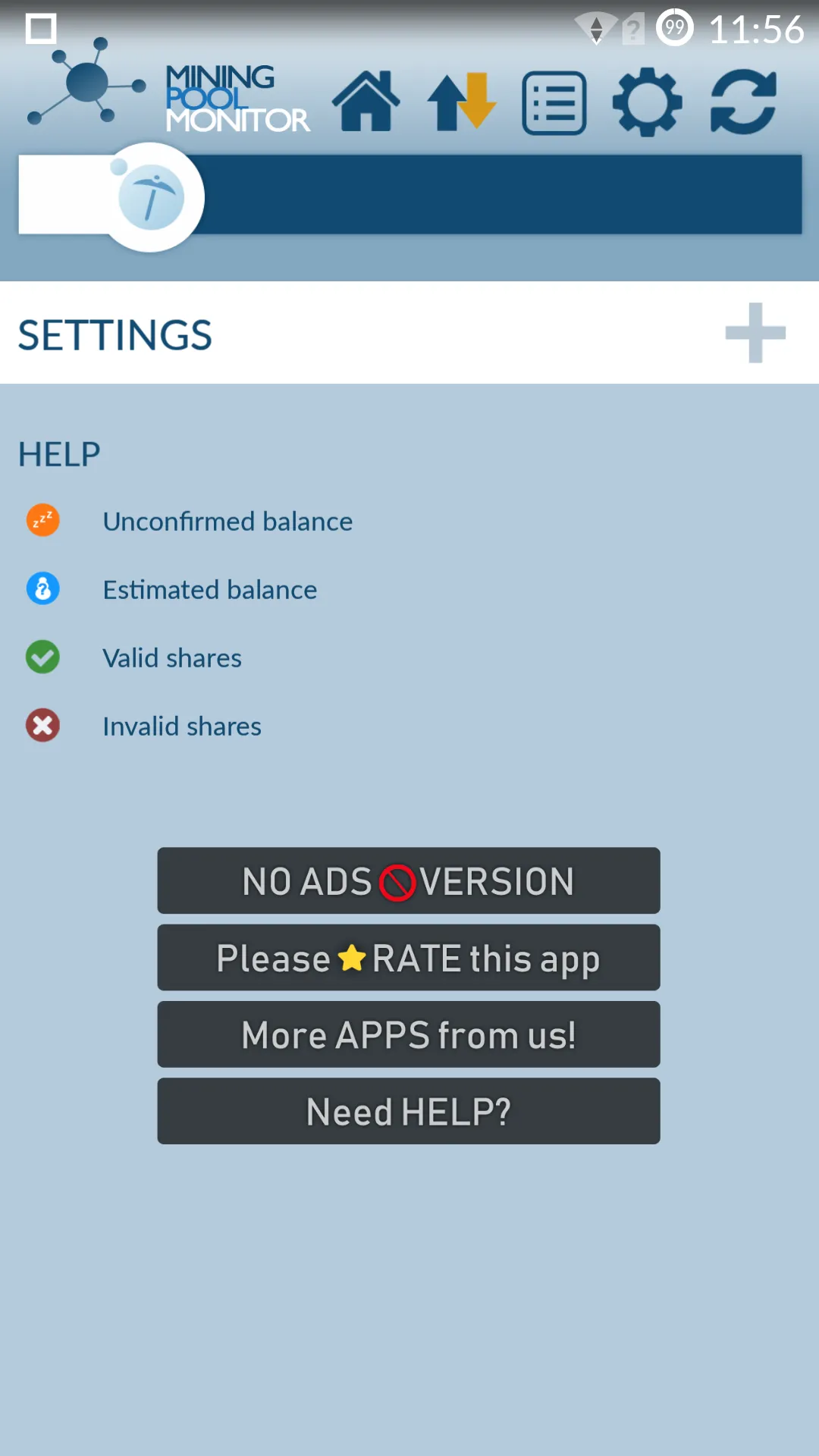This screenshot has height=1456, width=819.
Task: Open the Home screen icon
Action: (367, 101)
